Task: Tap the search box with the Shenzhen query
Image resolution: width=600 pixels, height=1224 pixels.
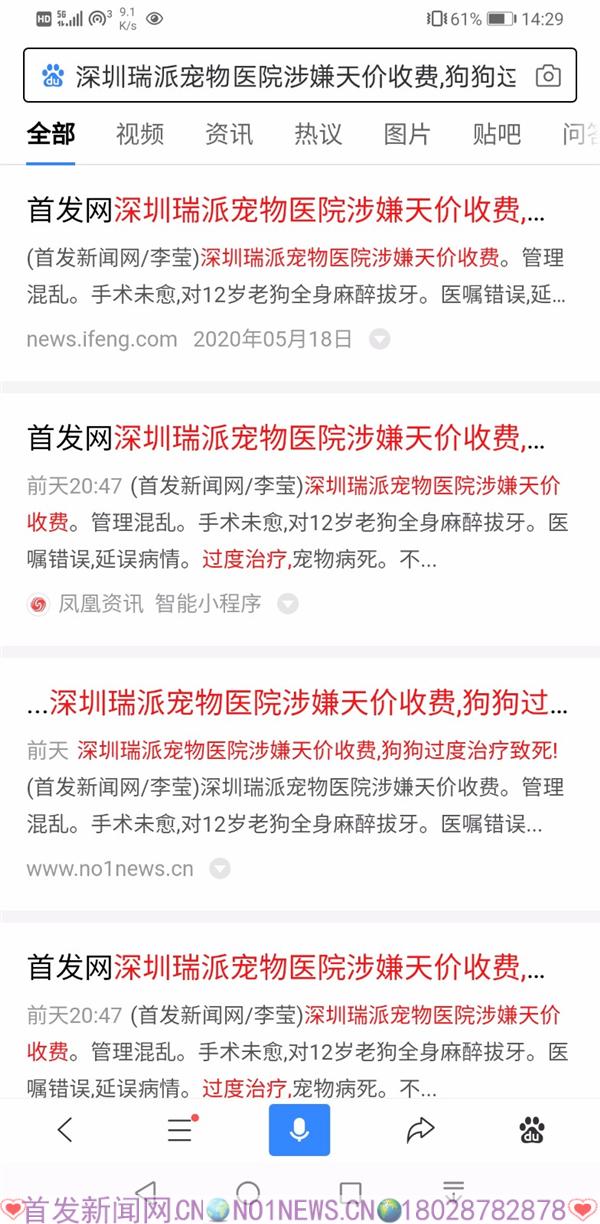Action: pyautogui.click(x=299, y=76)
